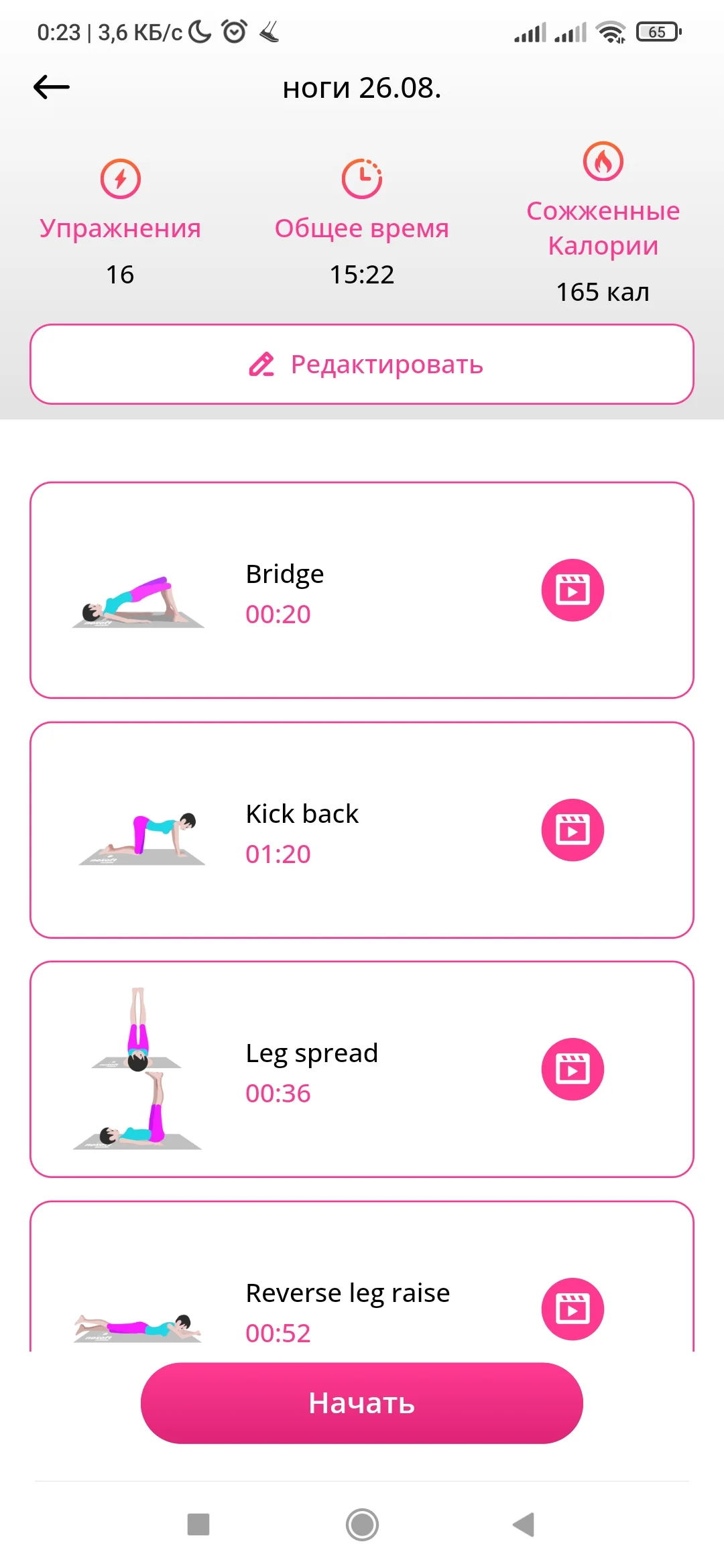Play the Leg spread video
The width and height of the screenshot is (724, 1568).
tap(572, 1069)
